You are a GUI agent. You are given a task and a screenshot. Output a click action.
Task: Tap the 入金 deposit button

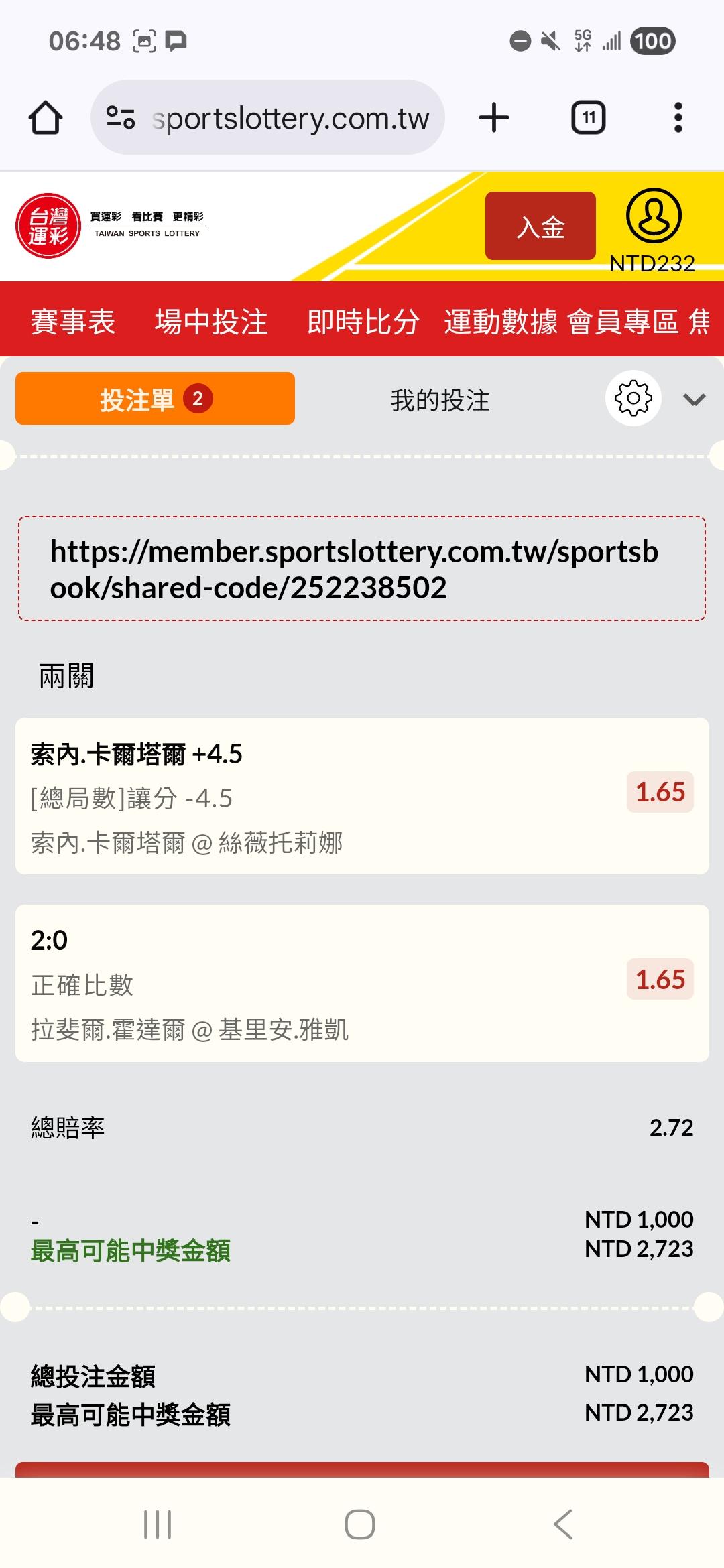tap(540, 226)
